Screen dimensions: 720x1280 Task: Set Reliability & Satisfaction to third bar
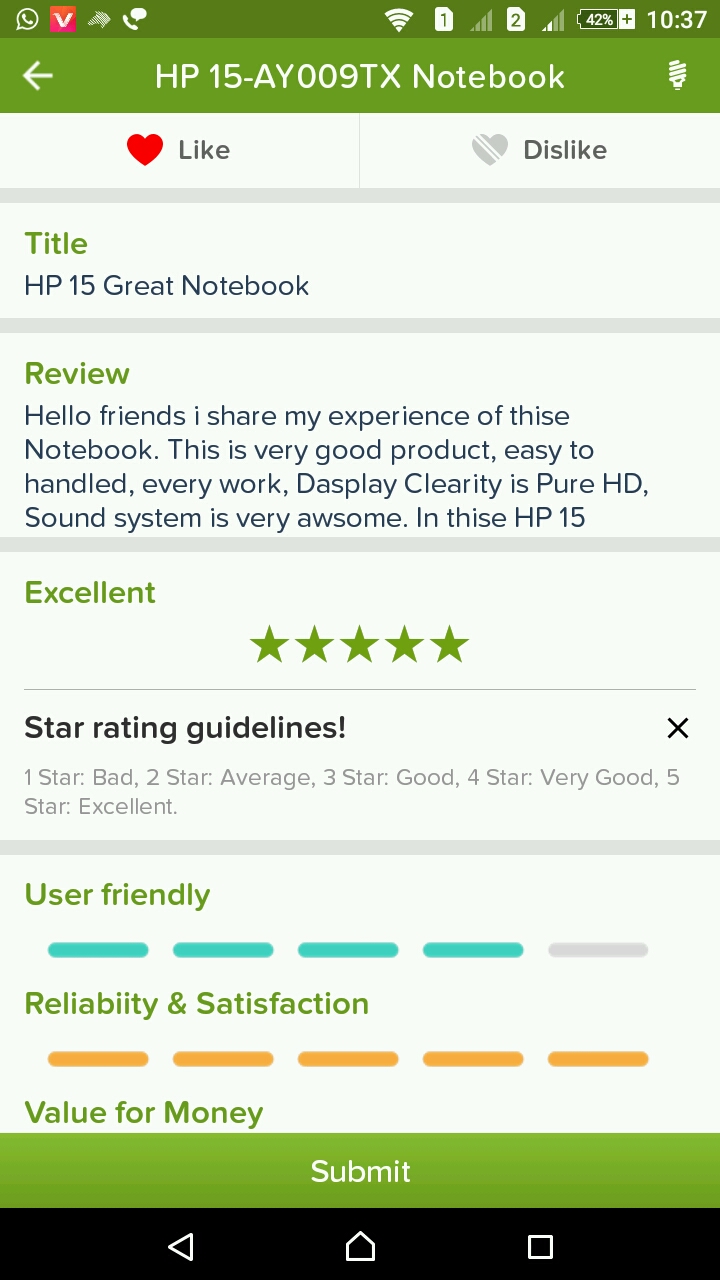pyautogui.click(x=348, y=1059)
